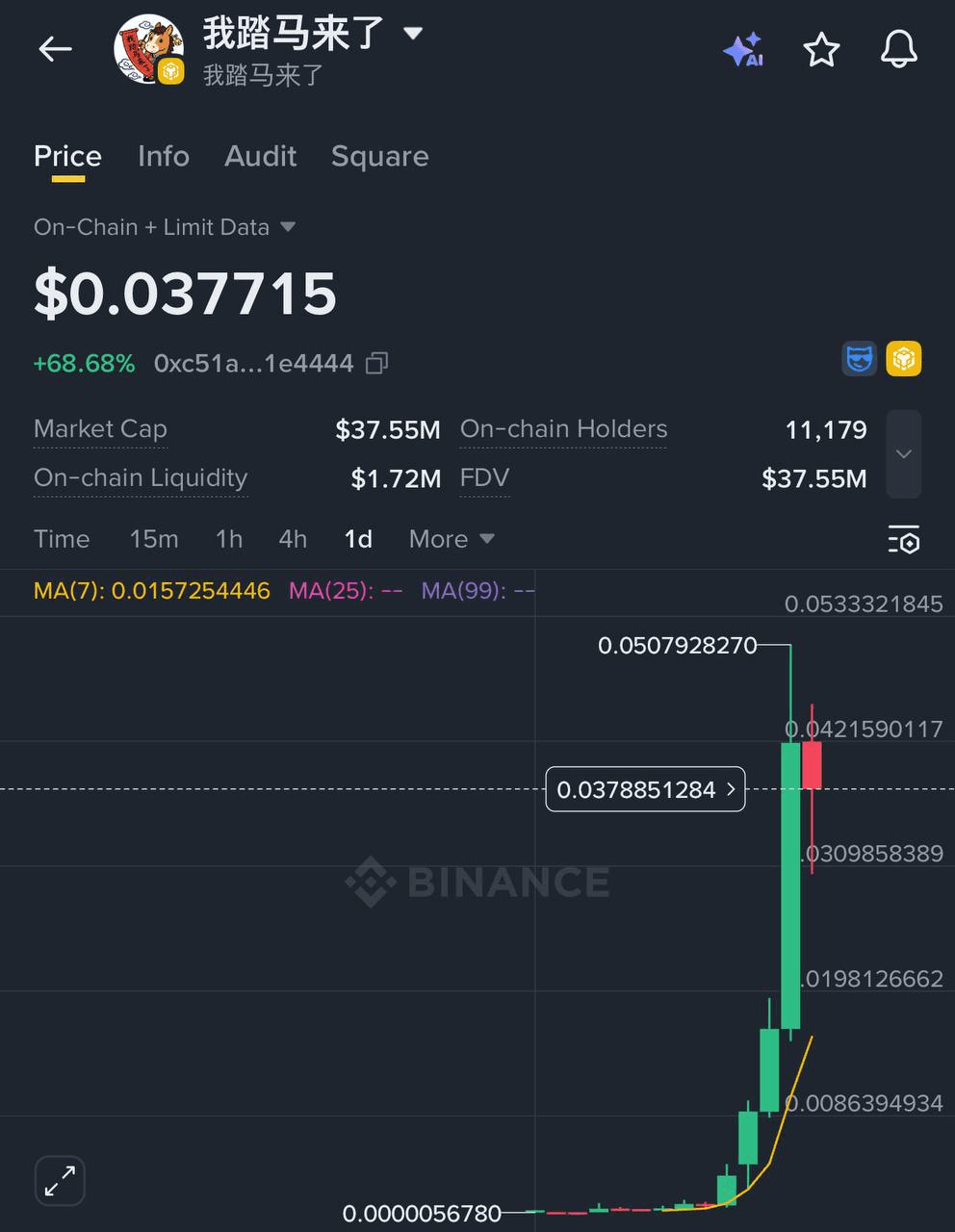Select the Time chart interval
The height and width of the screenshot is (1232, 955).
tap(62, 539)
